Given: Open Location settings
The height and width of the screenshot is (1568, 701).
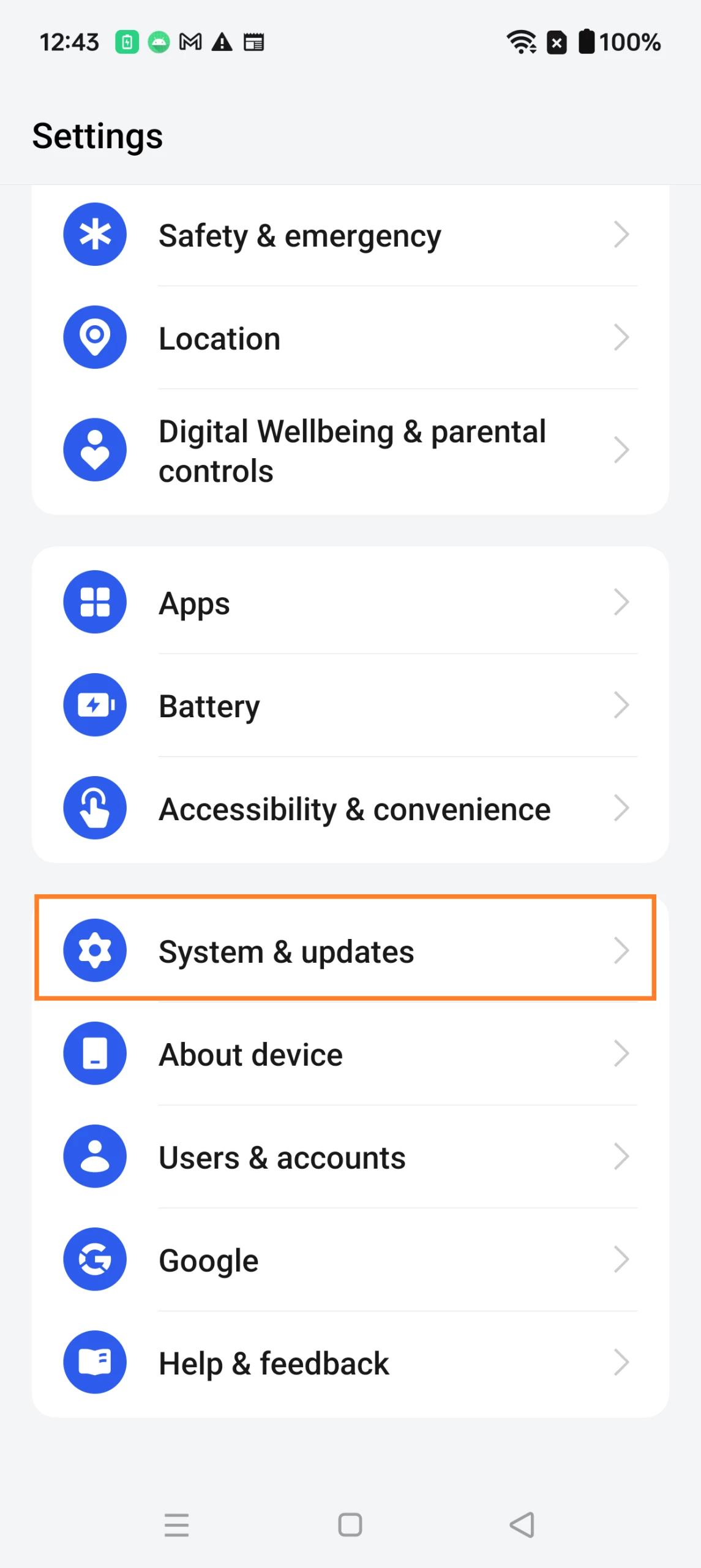Looking at the screenshot, I should [349, 338].
